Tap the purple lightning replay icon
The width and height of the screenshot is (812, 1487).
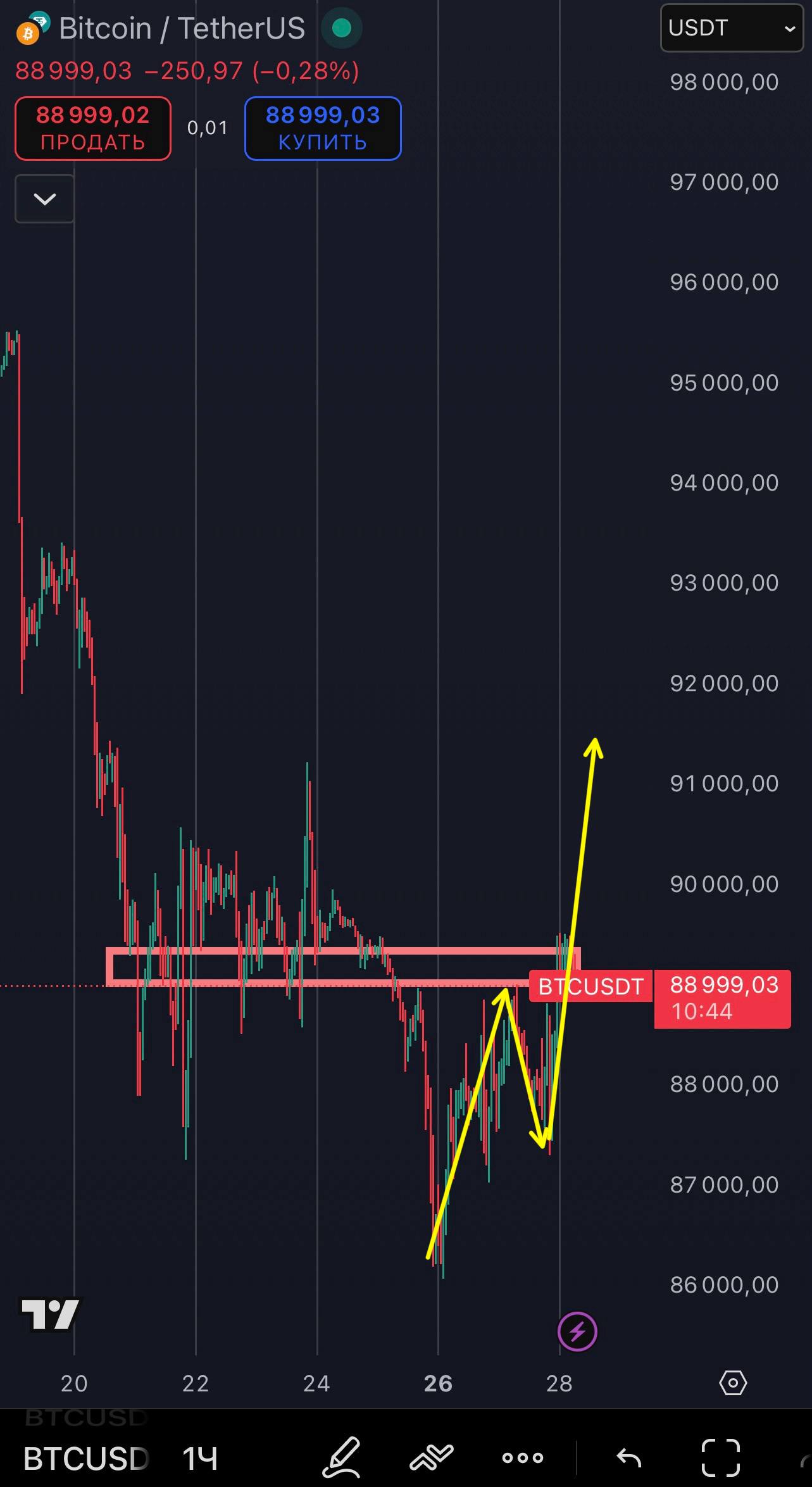577,1332
